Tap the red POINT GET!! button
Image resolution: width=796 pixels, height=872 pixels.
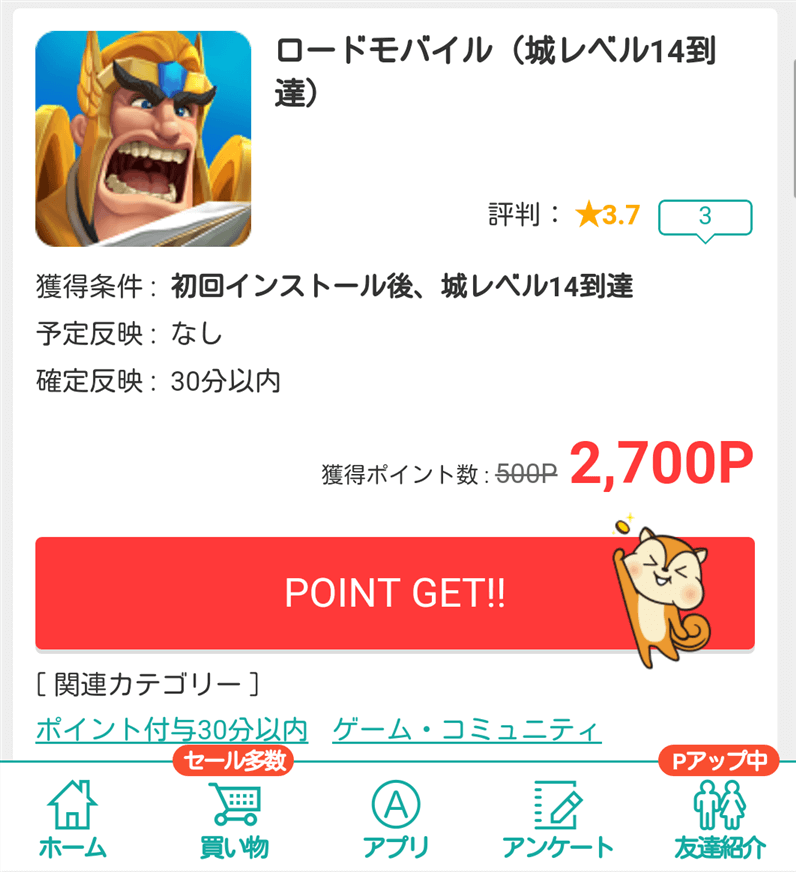click(394, 593)
